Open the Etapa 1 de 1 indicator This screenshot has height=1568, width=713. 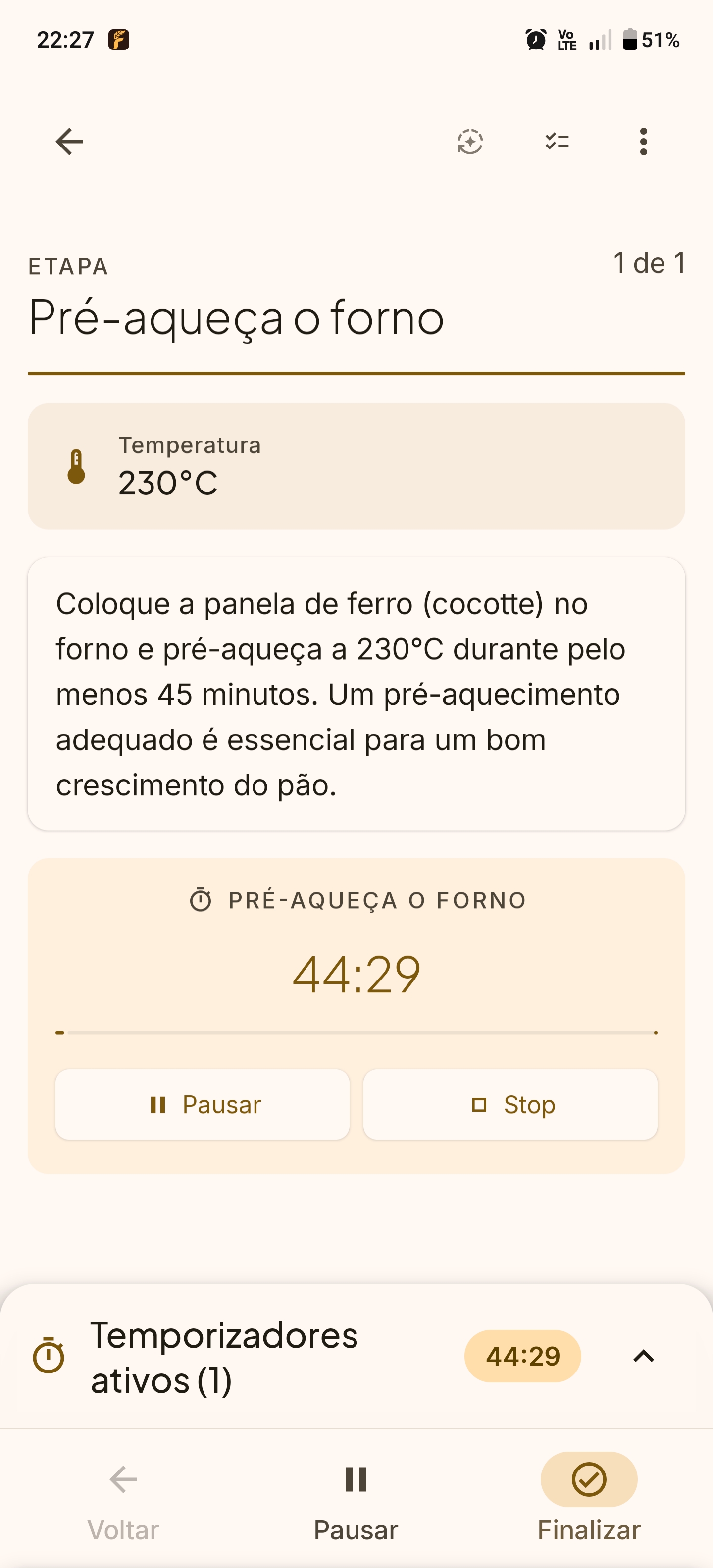tap(649, 263)
